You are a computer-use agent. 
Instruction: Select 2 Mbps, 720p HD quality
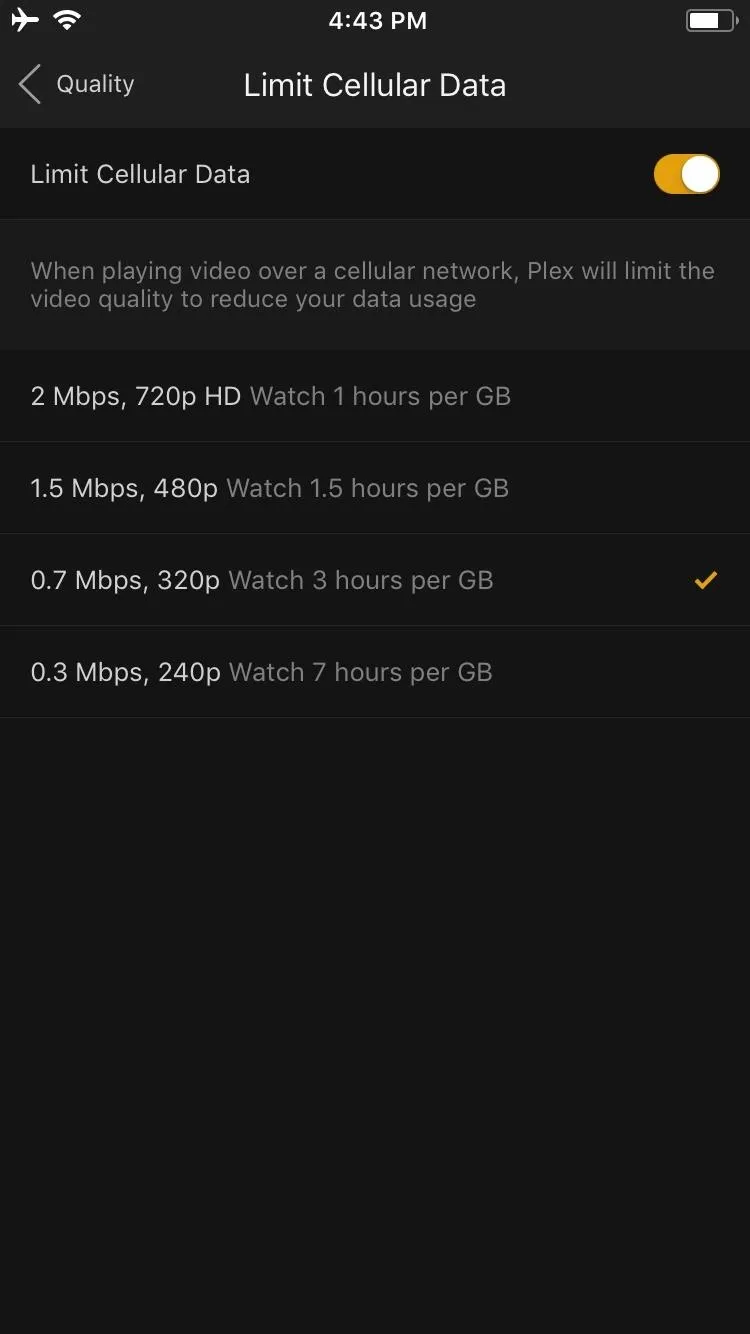[x=375, y=396]
